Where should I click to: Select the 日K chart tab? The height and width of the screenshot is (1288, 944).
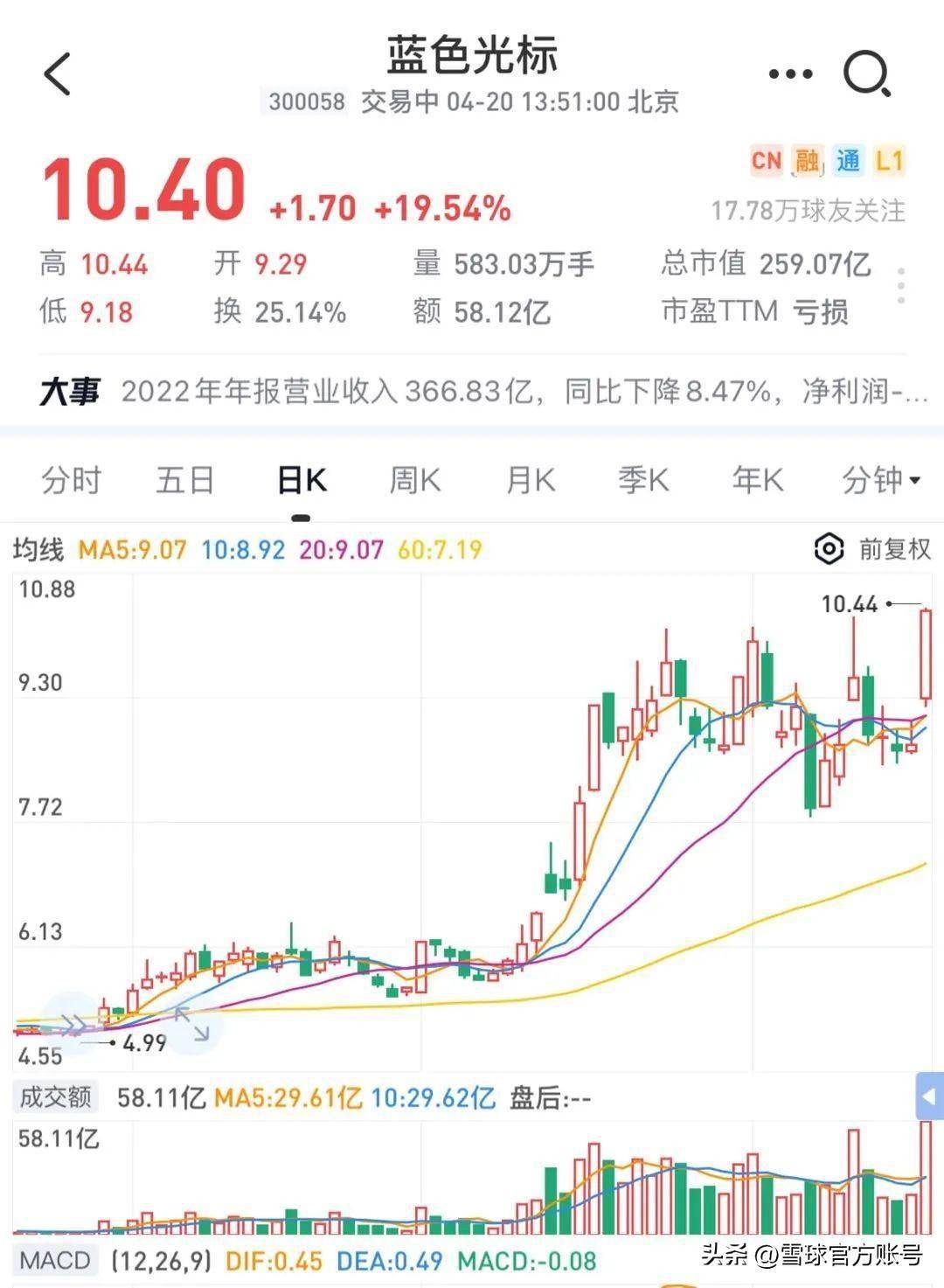tap(302, 480)
